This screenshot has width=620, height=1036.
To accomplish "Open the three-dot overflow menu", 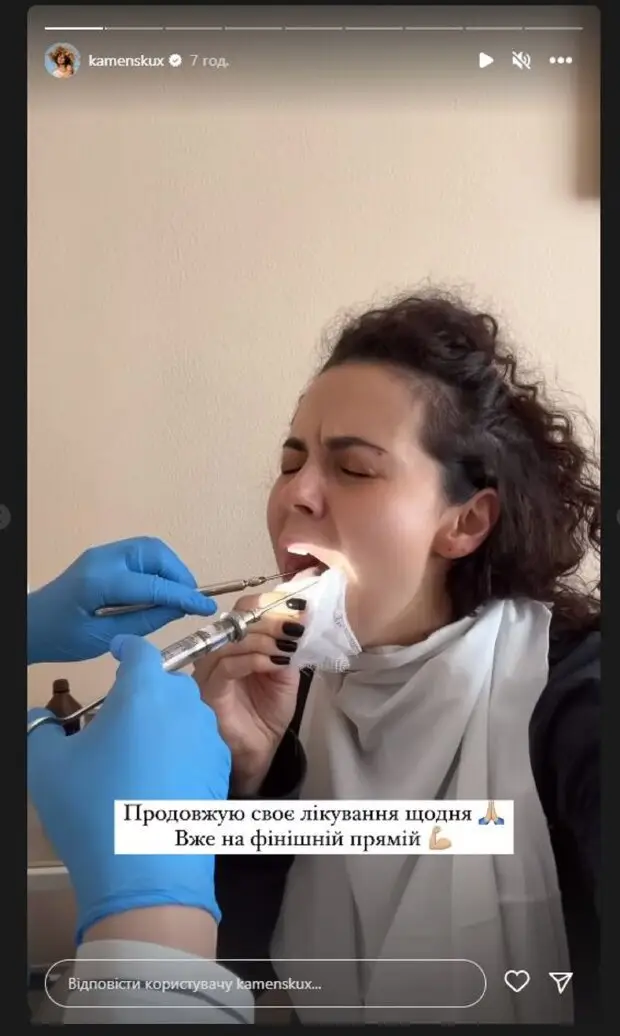I will pyautogui.click(x=561, y=60).
